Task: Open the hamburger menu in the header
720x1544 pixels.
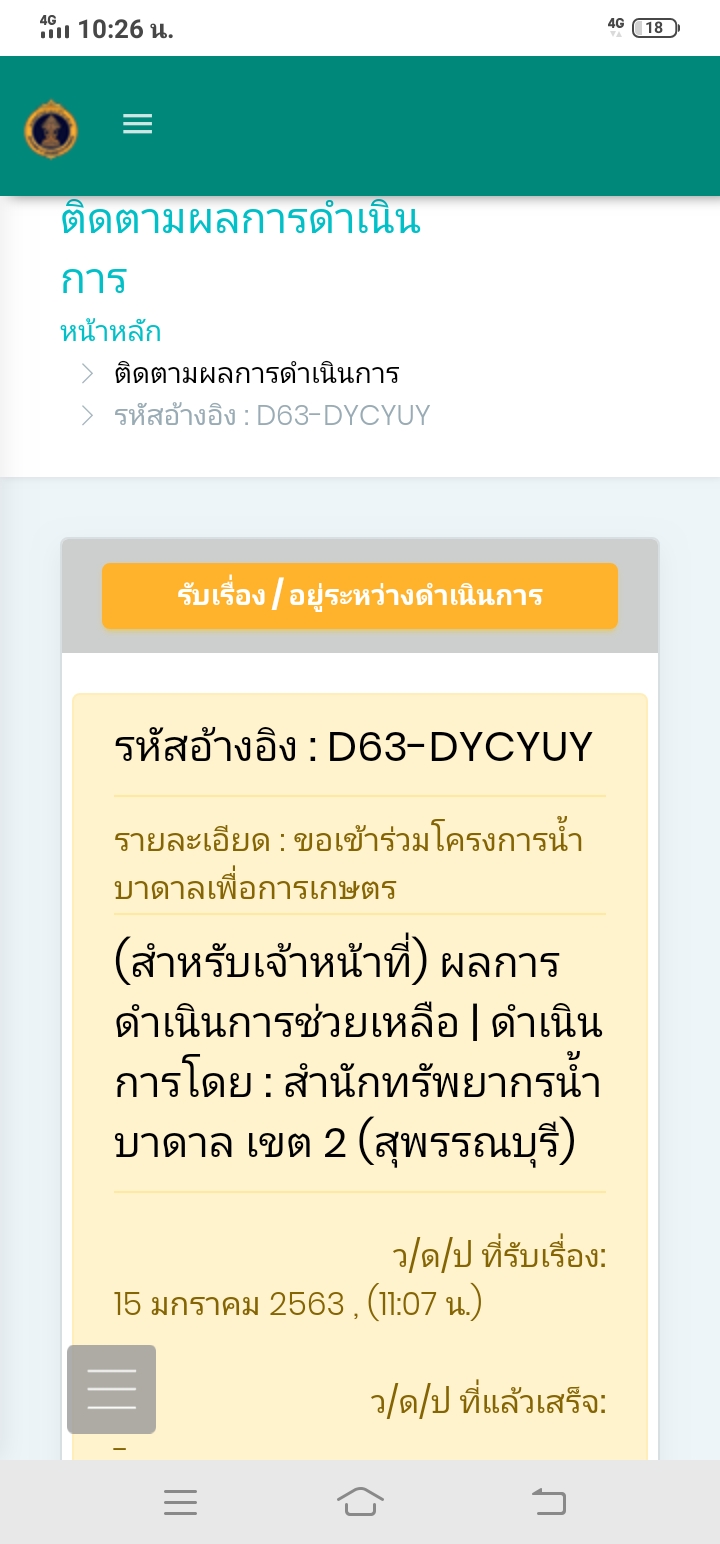Action: [x=137, y=124]
